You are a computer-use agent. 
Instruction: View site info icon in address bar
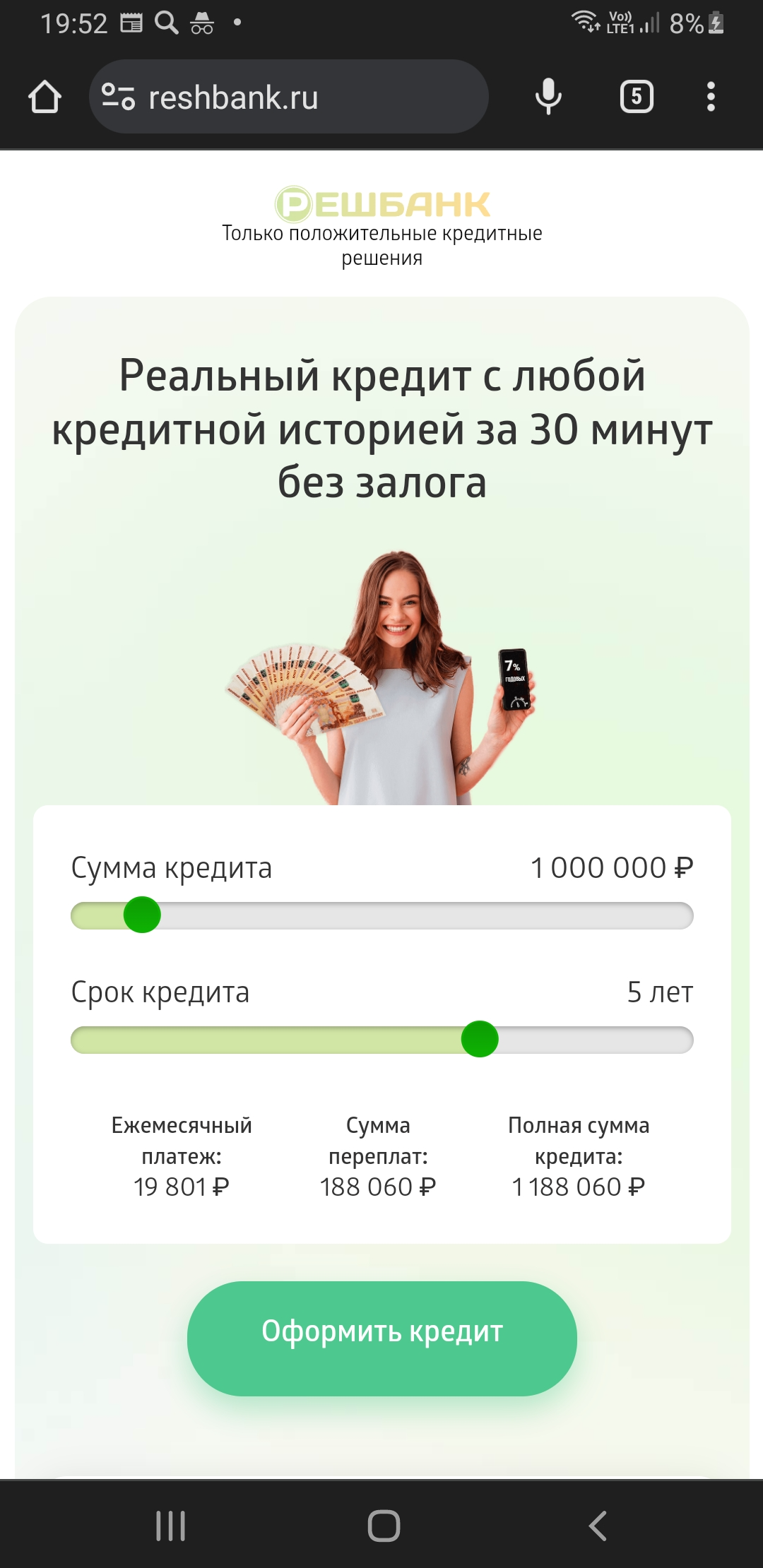coord(118,97)
